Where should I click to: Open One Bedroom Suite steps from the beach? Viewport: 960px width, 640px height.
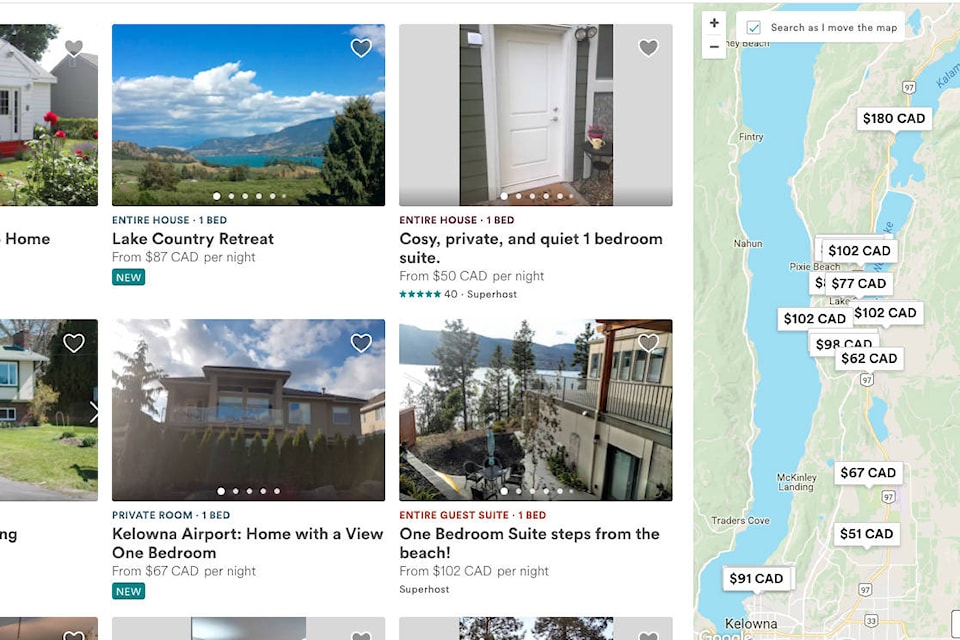coord(529,543)
